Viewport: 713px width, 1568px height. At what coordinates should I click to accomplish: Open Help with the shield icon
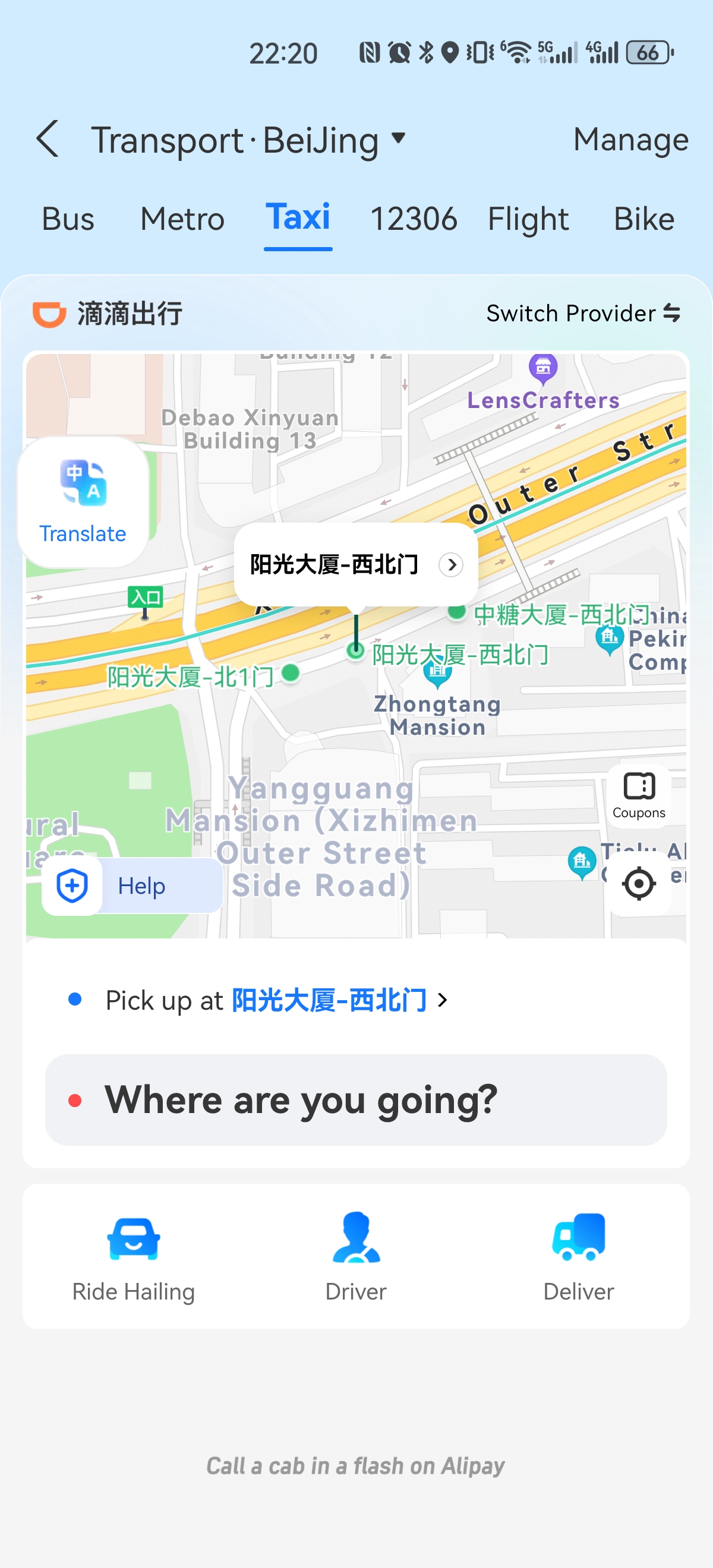(132, 886)
